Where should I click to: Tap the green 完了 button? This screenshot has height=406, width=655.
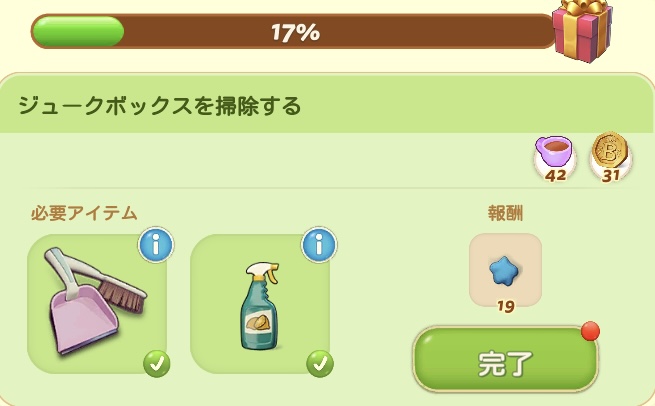[x=505, y=360]
